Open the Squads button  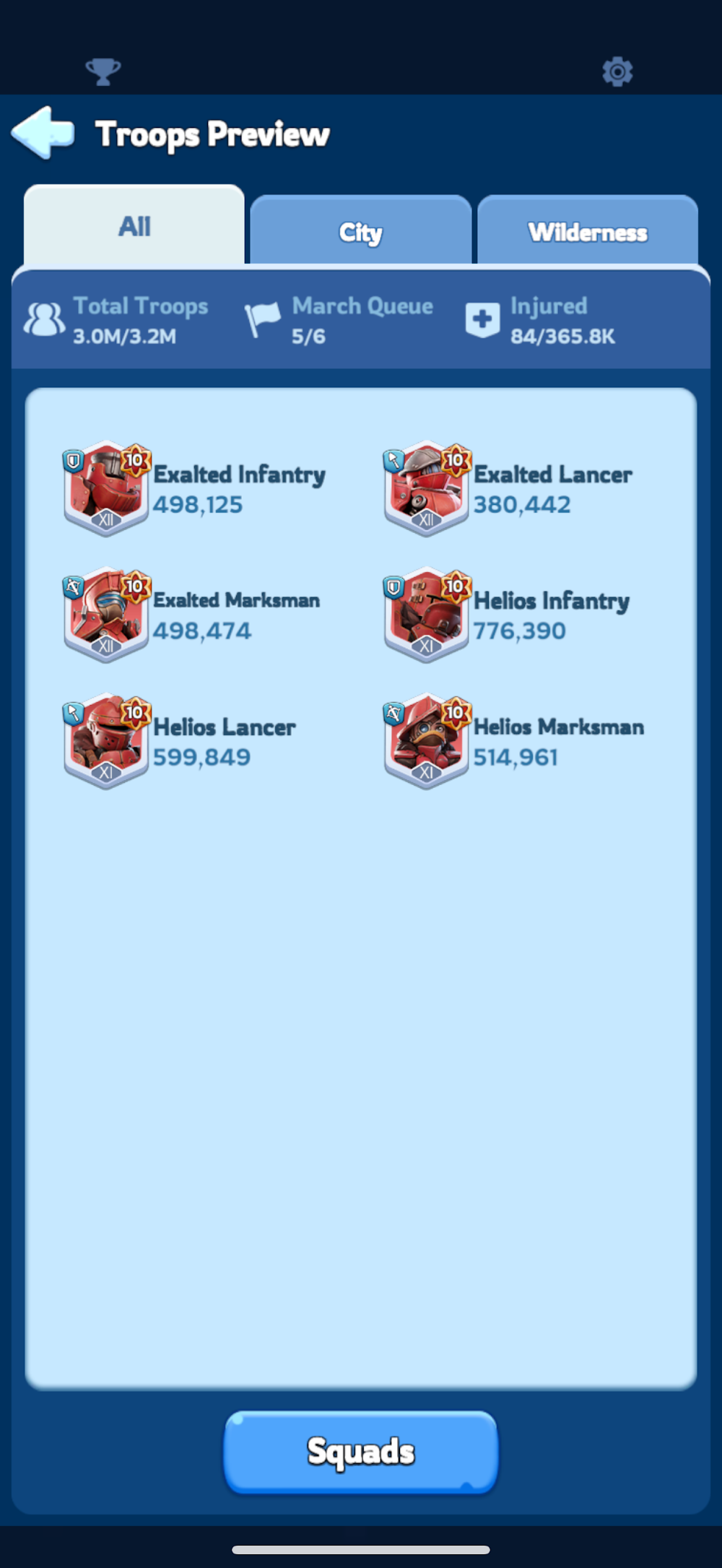[361, 1452]
